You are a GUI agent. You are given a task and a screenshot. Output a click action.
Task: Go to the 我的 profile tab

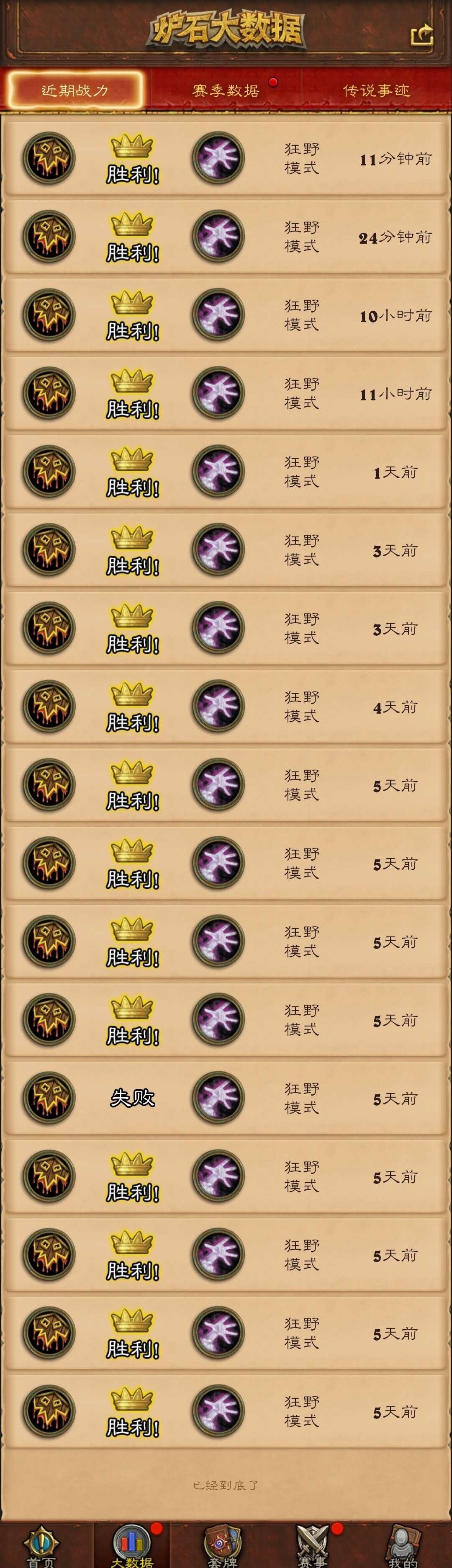(402, 1546)
